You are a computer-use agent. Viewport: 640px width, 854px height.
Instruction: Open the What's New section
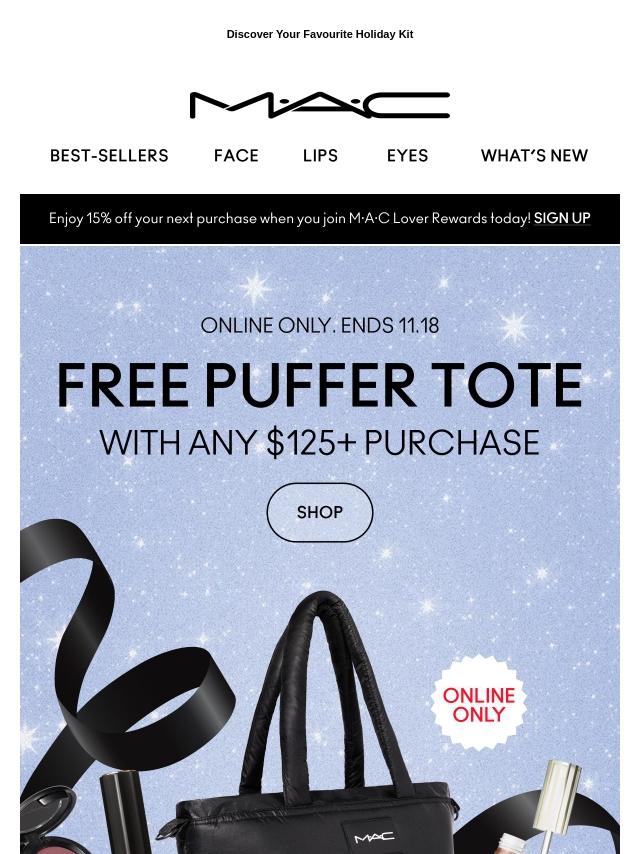pos(534,156)
